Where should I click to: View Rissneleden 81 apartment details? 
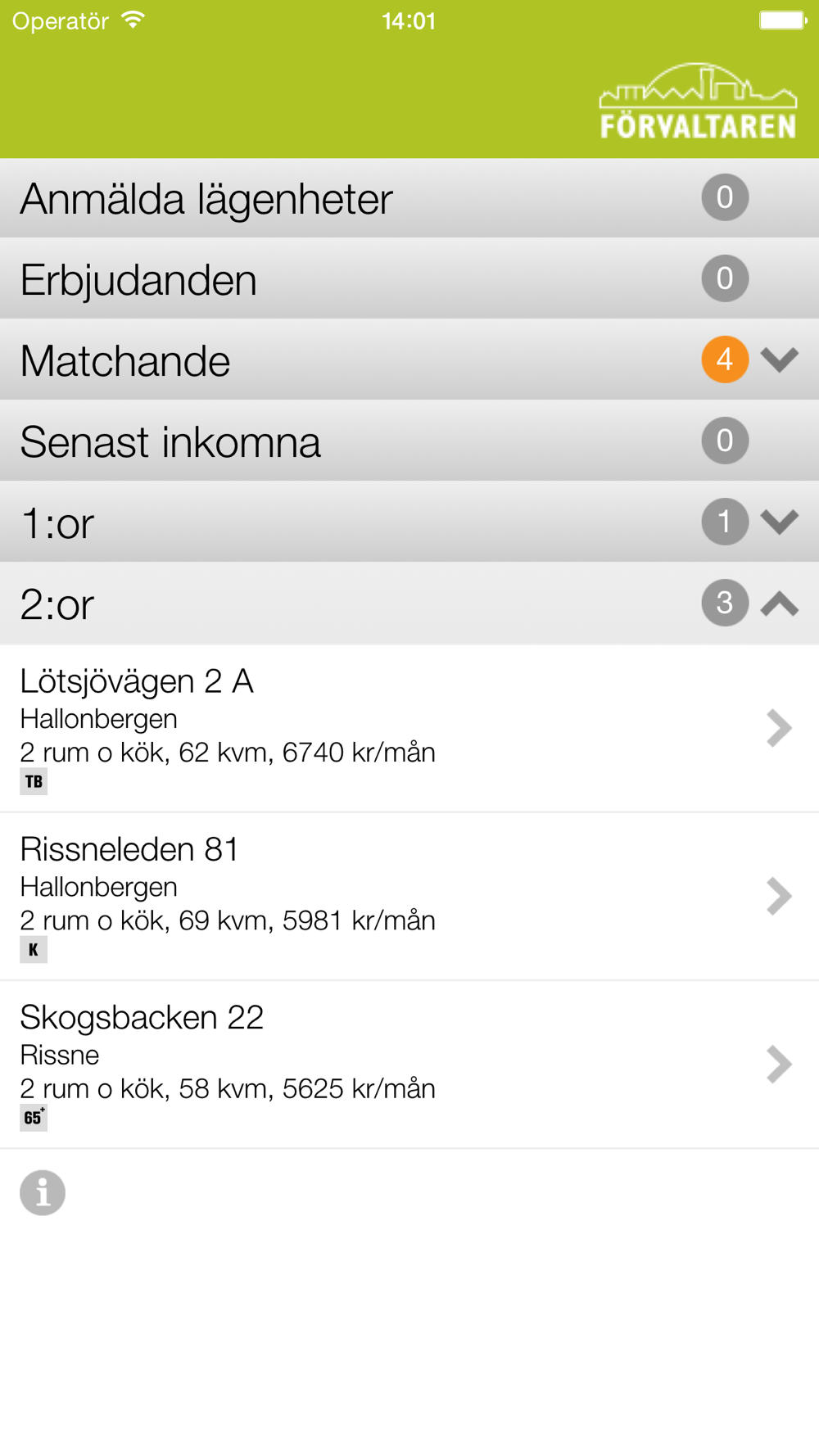pos(409,896)
